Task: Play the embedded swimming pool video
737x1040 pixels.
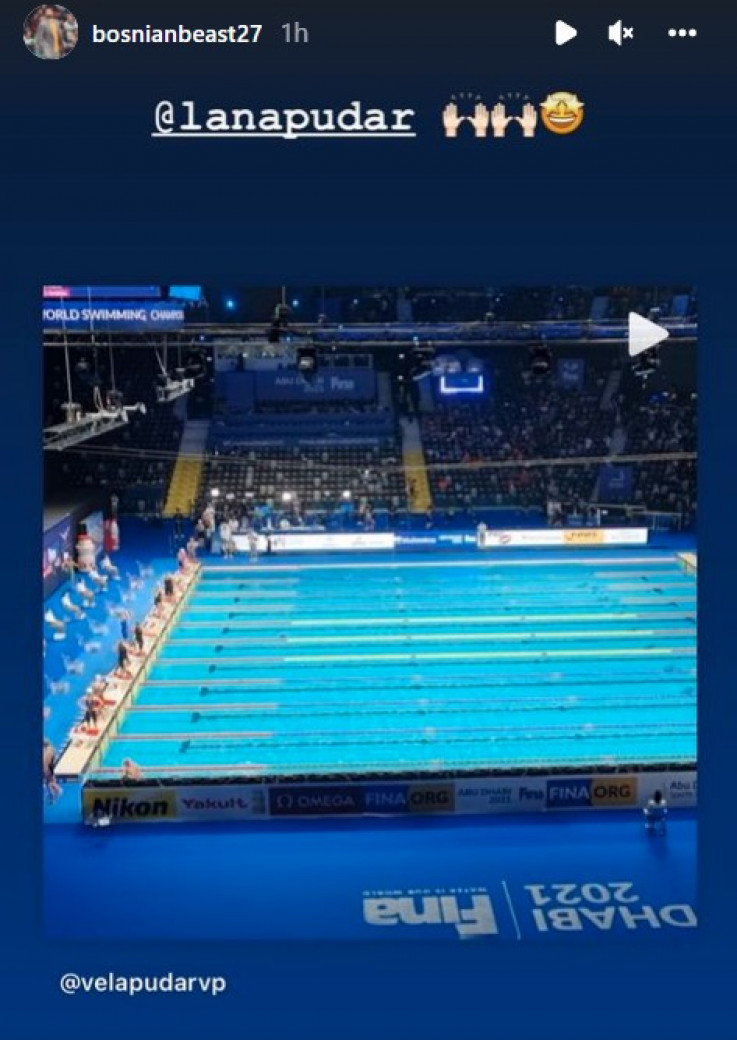Action: (x=647, y=334)
